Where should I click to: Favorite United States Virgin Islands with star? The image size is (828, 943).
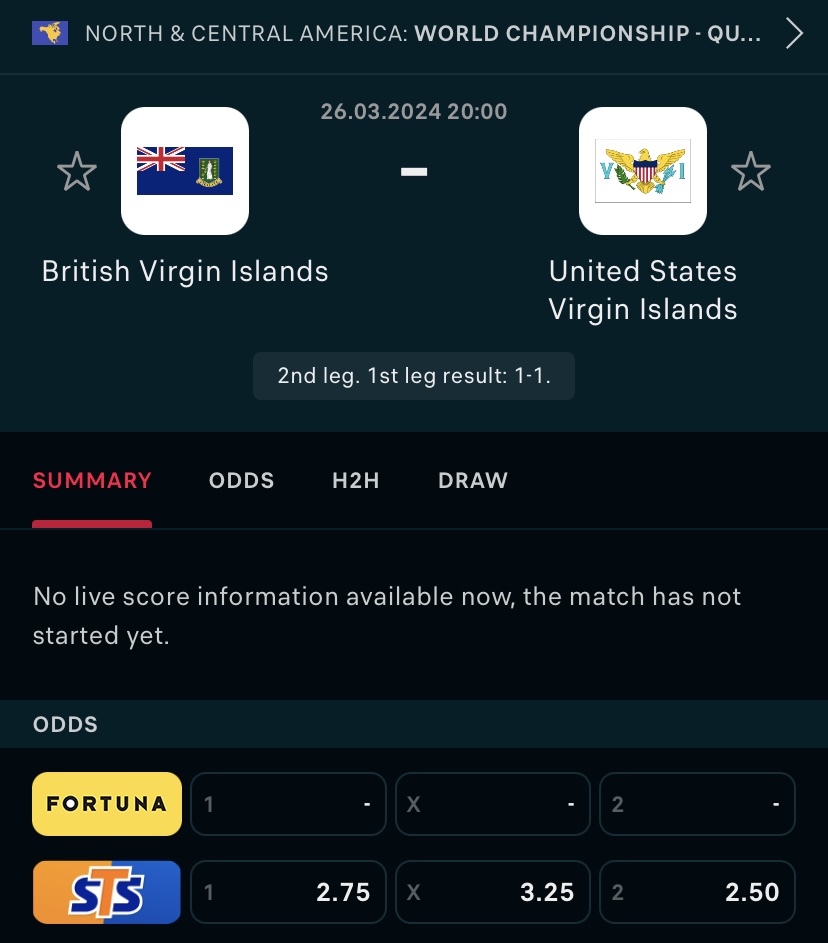[x=750, y=172]
